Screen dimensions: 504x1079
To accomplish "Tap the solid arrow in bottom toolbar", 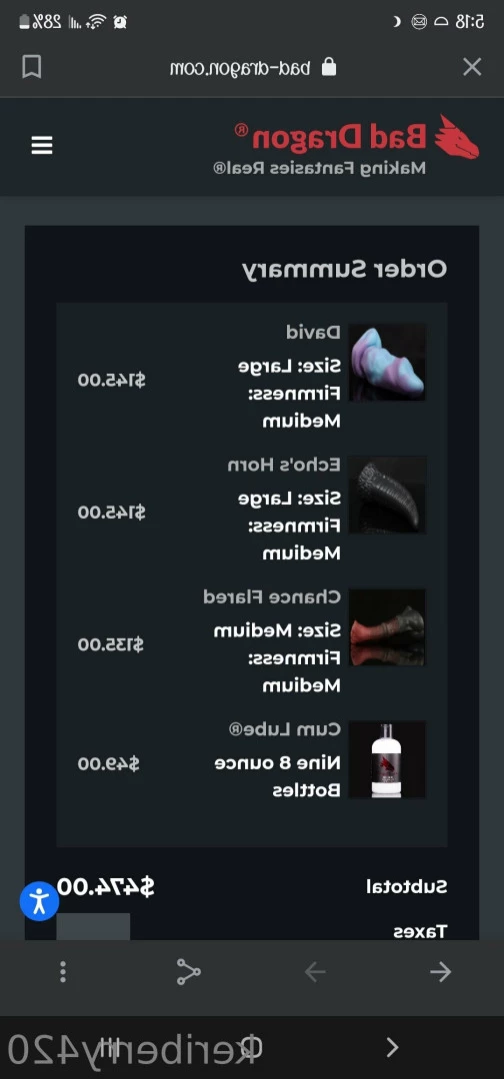I will (441, 972).
